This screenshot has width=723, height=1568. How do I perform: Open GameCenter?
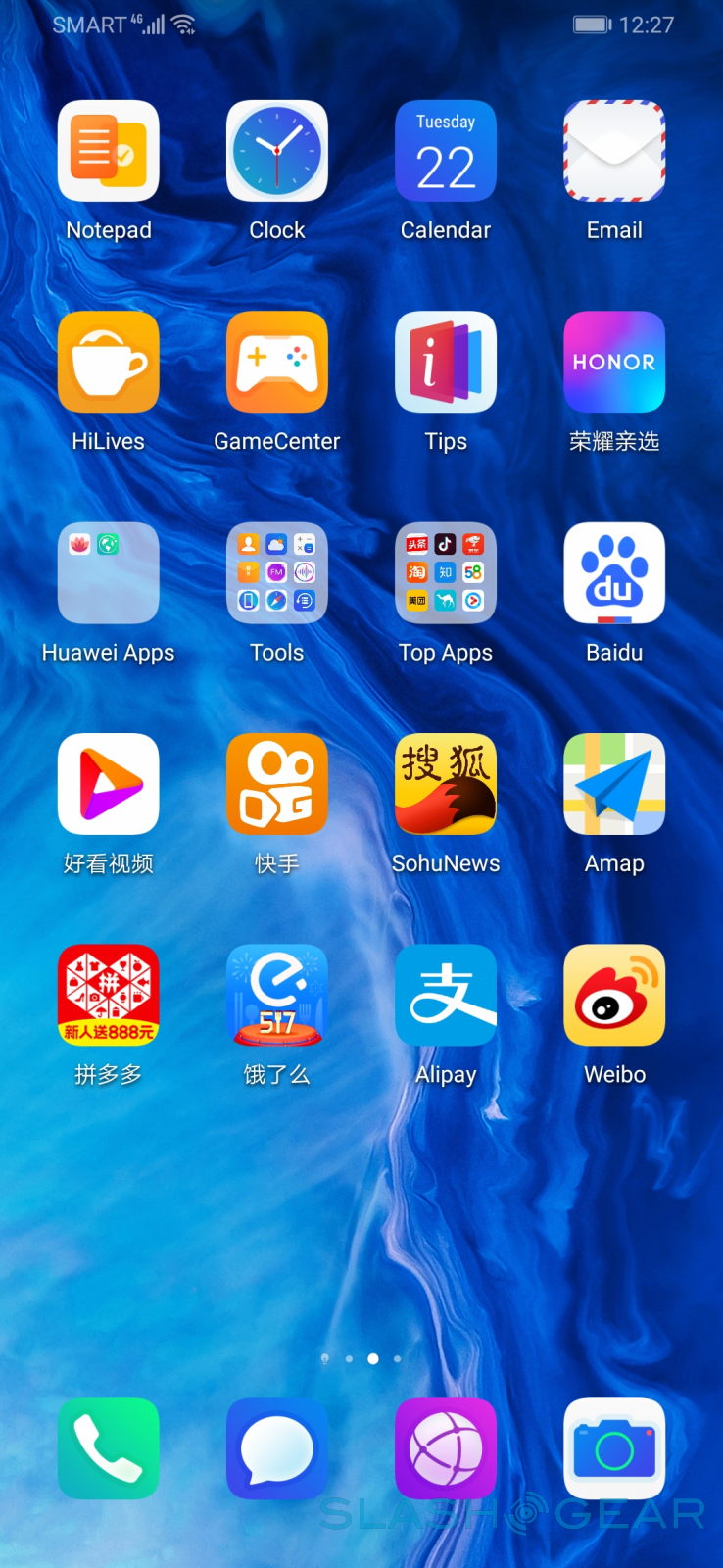pyautogui.click(x=277, y=363)
